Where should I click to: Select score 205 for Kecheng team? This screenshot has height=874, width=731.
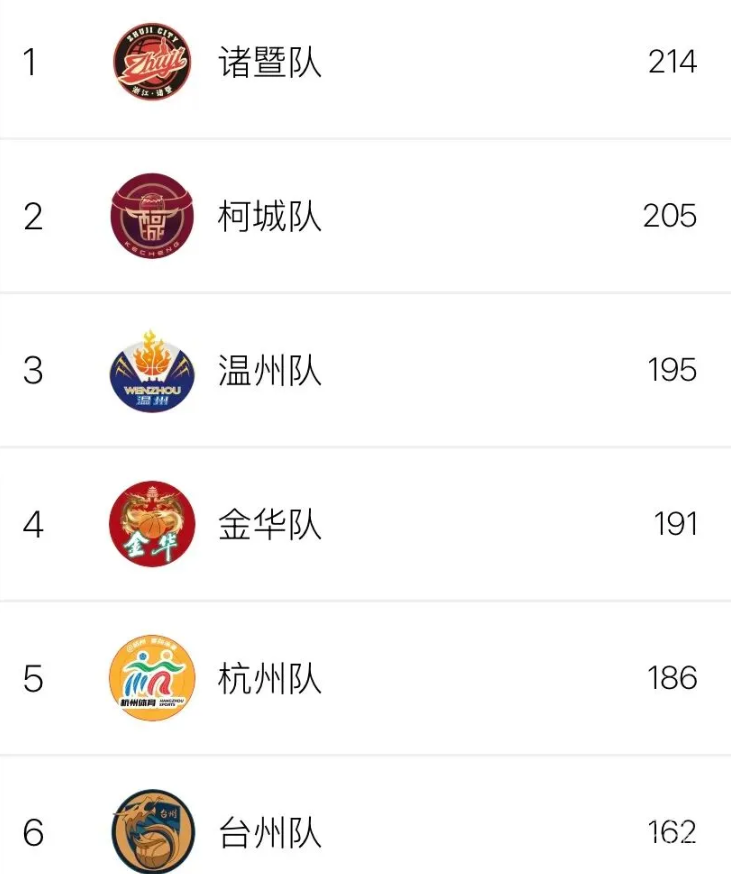[x=672, y=216]
